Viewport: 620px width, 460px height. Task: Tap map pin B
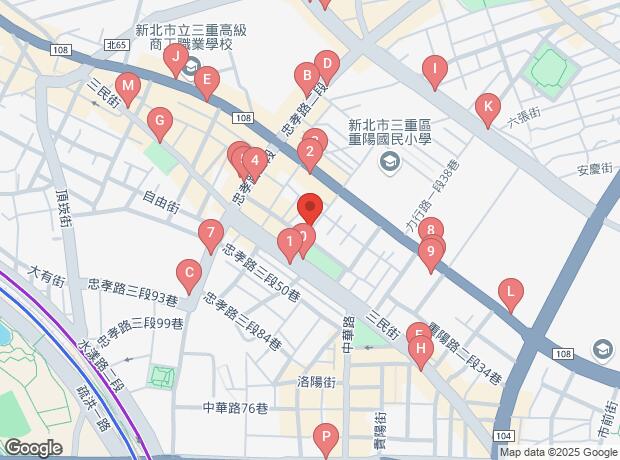307,76
